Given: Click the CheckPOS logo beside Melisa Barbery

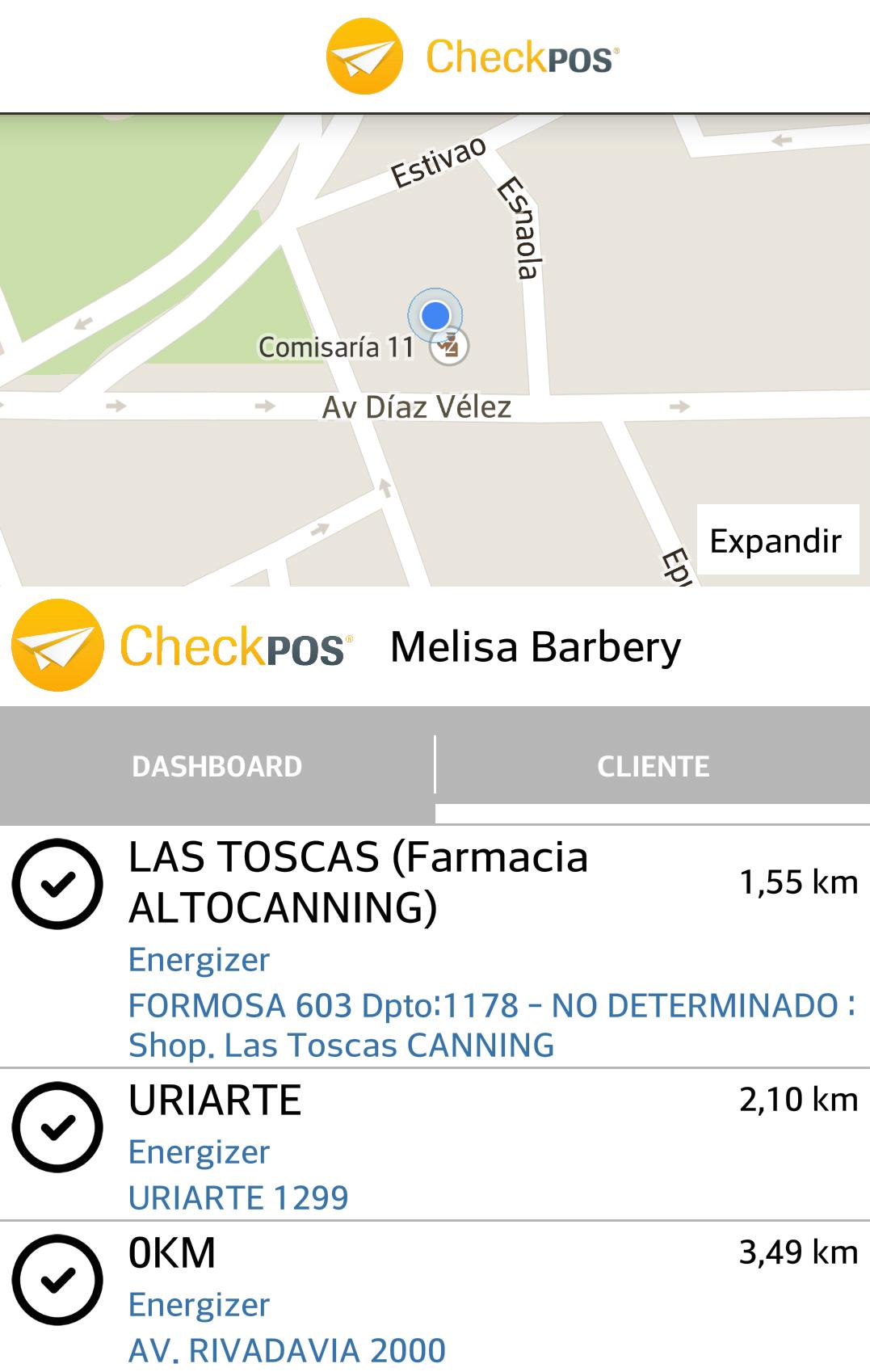Looking at the screenshot, I should point(59,647).
